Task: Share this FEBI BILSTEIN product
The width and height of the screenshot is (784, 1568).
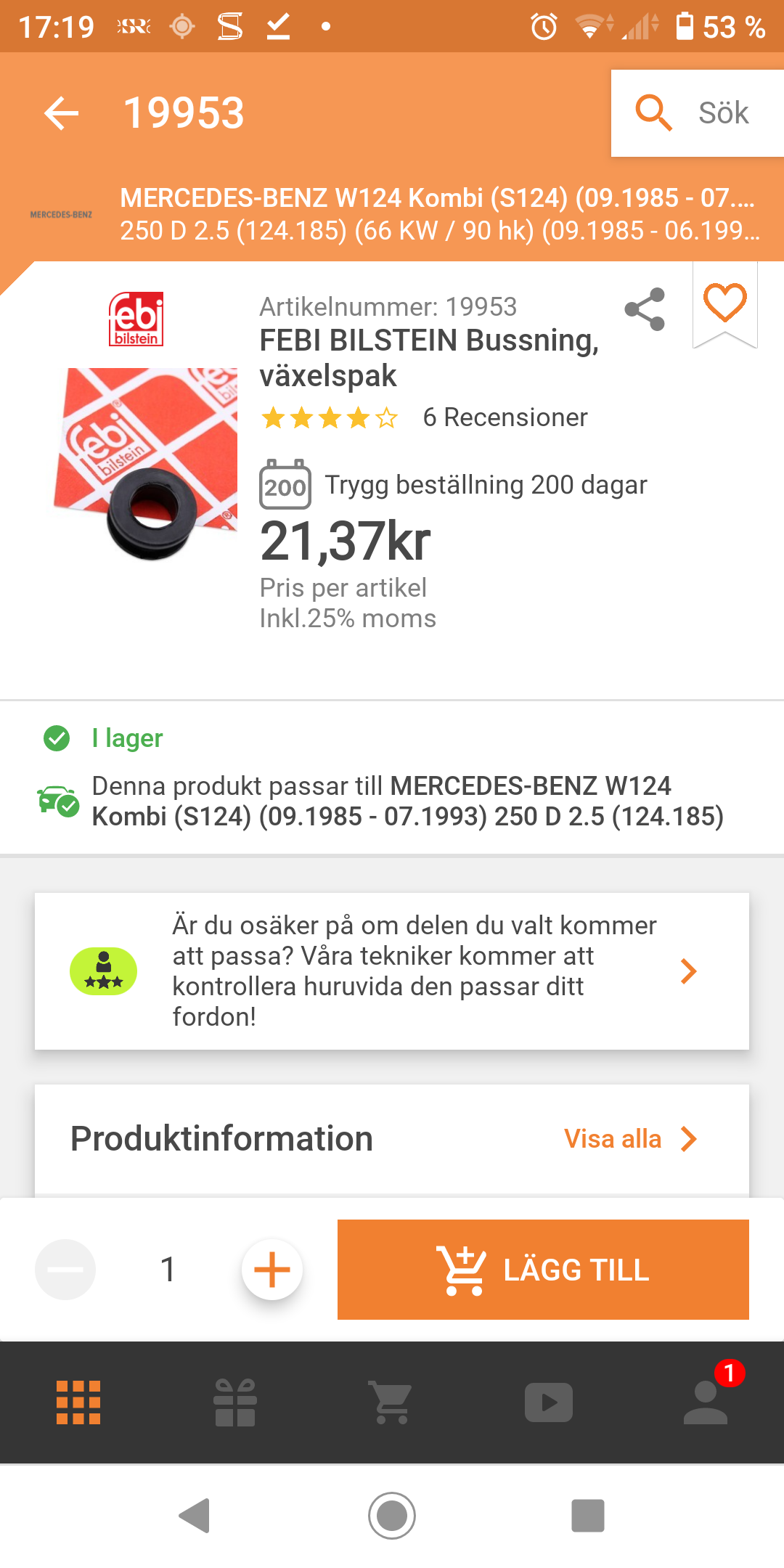Action: (x=645, y=309)
